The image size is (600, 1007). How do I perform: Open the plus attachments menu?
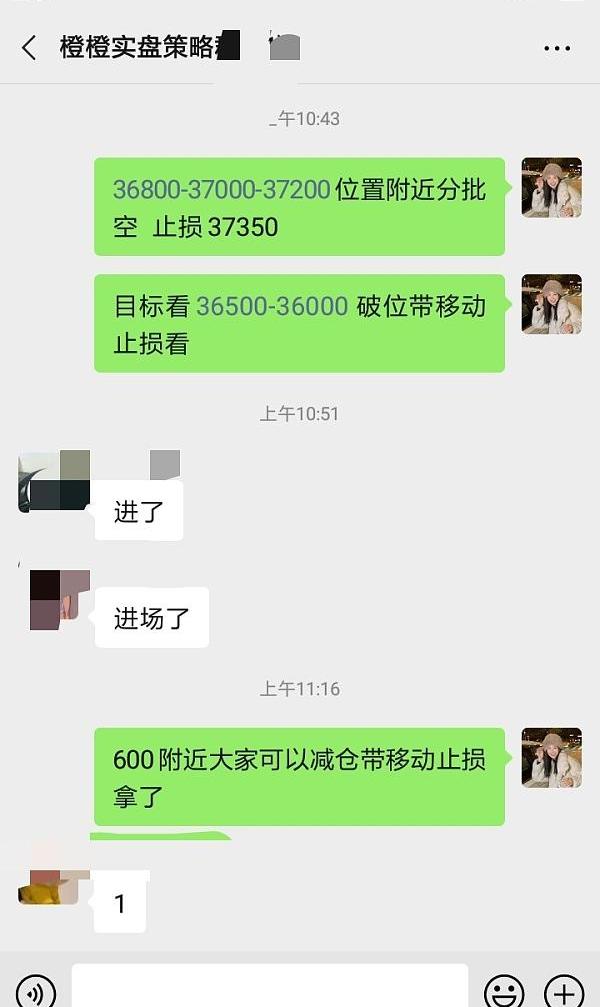564,990
